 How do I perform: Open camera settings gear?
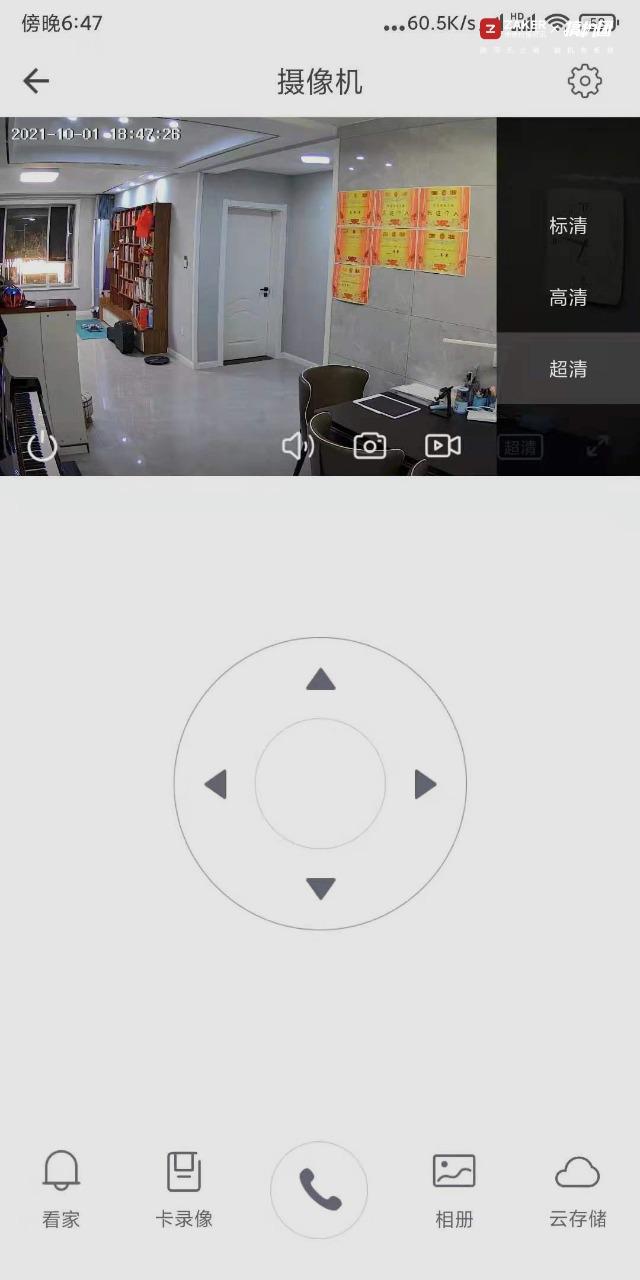(585, 81)
